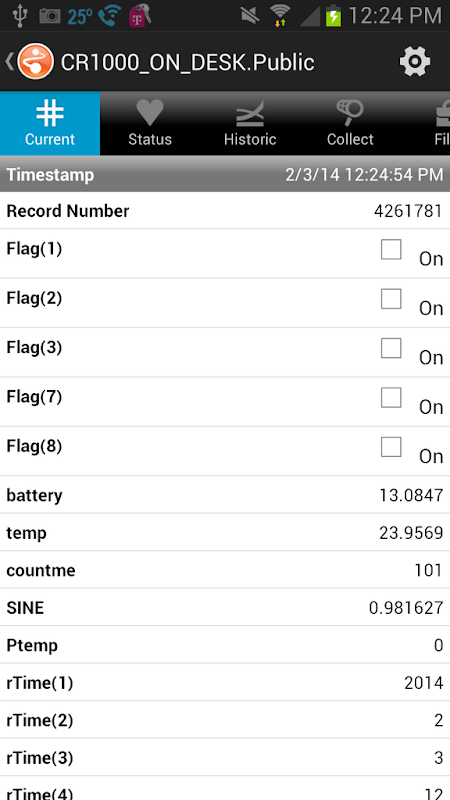This screenshot has height=800, width=450.
Task: Turn on the Flag(7) checkbox
Action: [x=391, y=398]
